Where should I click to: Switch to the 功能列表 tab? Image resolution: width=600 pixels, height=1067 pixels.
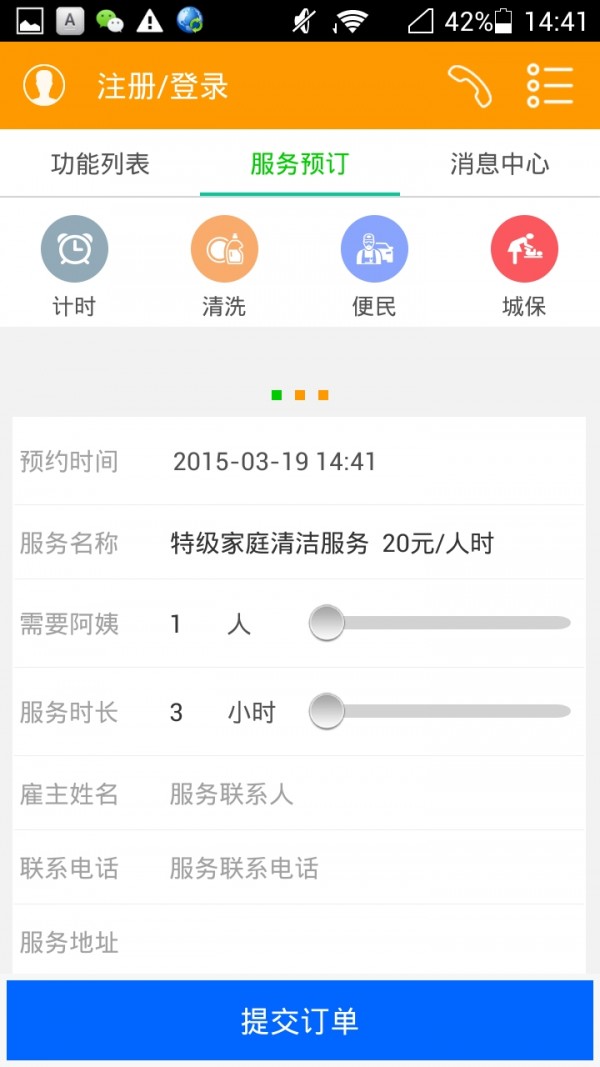[x=100, y=164]
